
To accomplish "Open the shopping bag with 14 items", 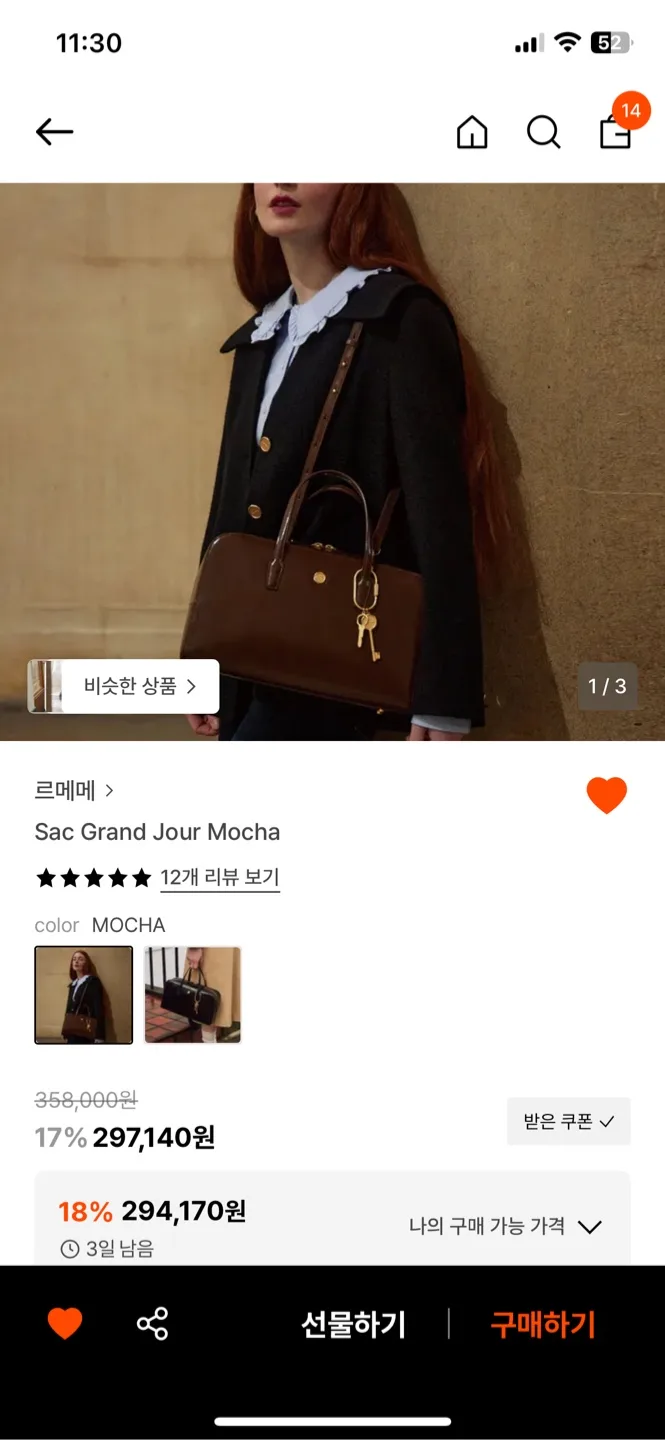I will (616, 130).
